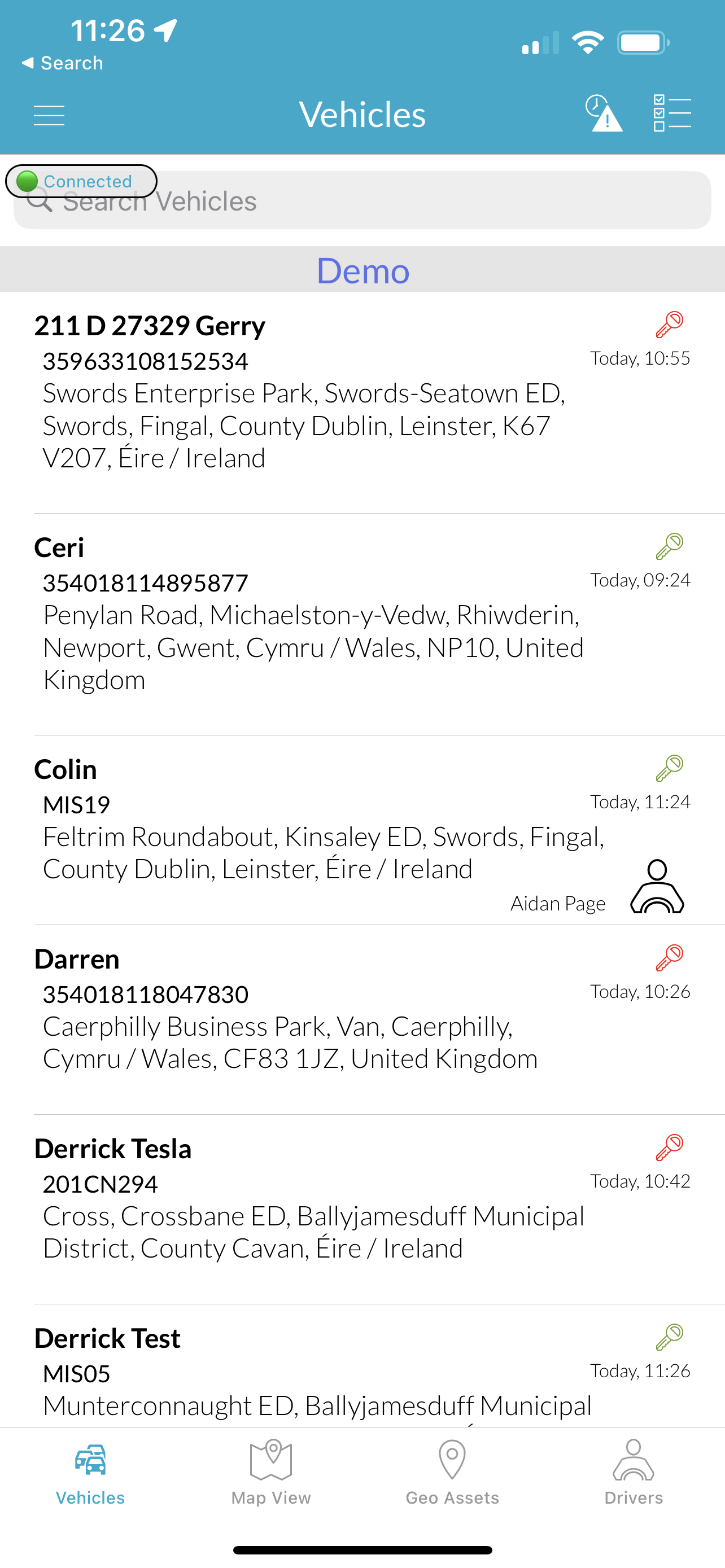Screen dimensions: 725x1568
Task: Go to the Drivers tab
Action: pyautogui.click(x=634, y=1472)
